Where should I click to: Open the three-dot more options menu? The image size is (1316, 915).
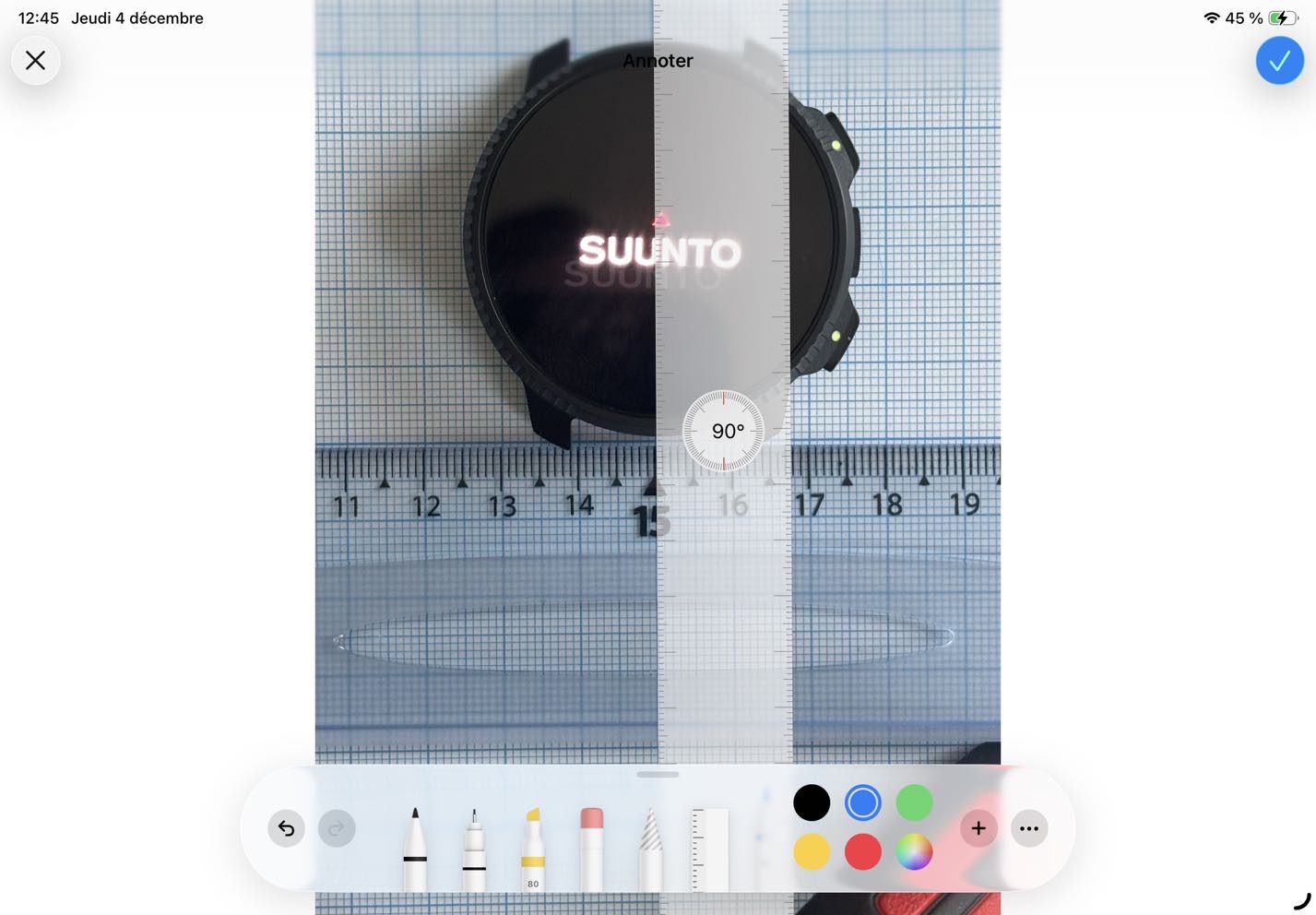(1029, 828)
